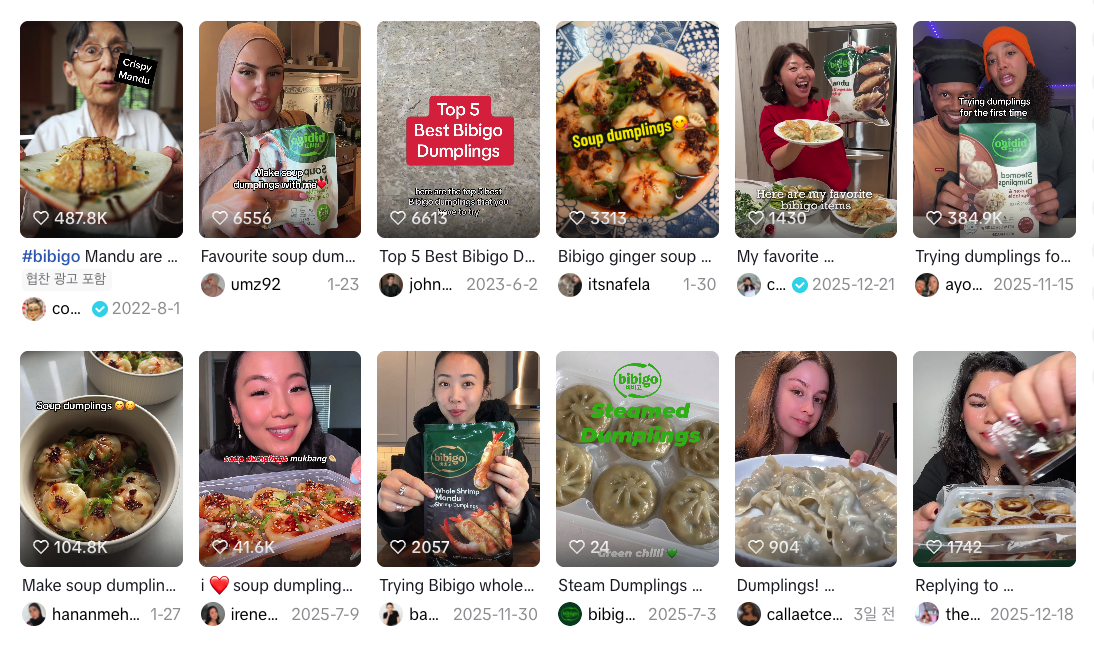Screen dimensions: 1094x649
Task: Play the 'Make soup dumplings with me' video
Action: coord(280,129)
